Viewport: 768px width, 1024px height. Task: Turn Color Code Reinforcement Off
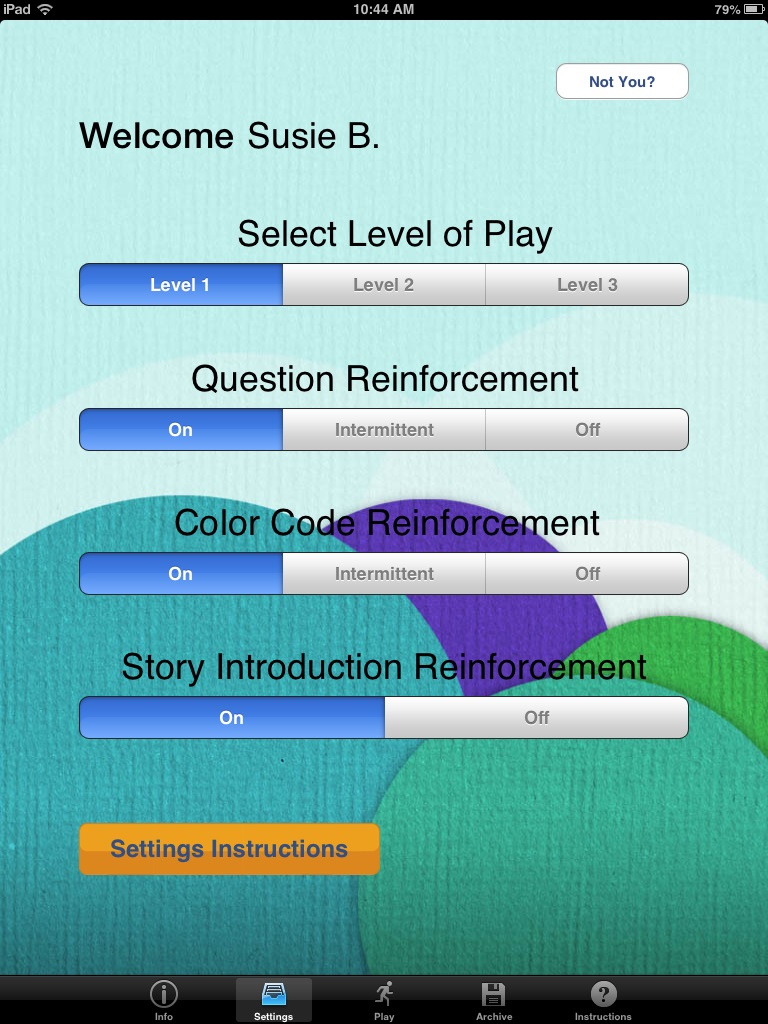pyautogui.click(x=587, y=574)
